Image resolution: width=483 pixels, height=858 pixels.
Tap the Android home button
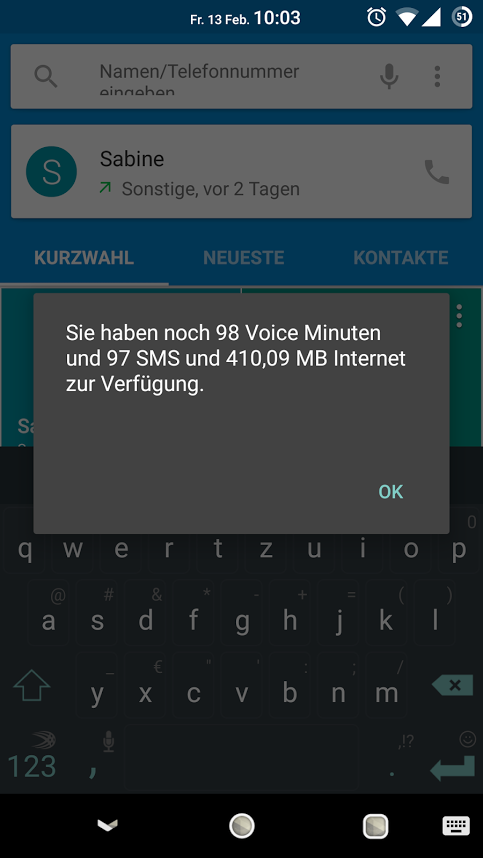(x=242, y=826)
